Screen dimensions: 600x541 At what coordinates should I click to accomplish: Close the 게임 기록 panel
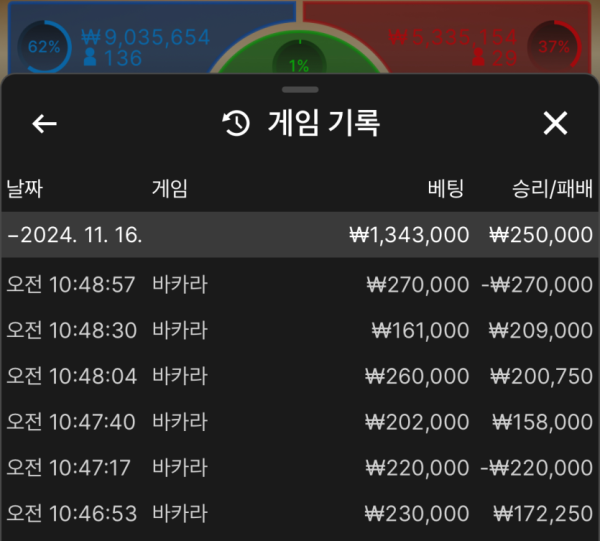click(555, 124)
